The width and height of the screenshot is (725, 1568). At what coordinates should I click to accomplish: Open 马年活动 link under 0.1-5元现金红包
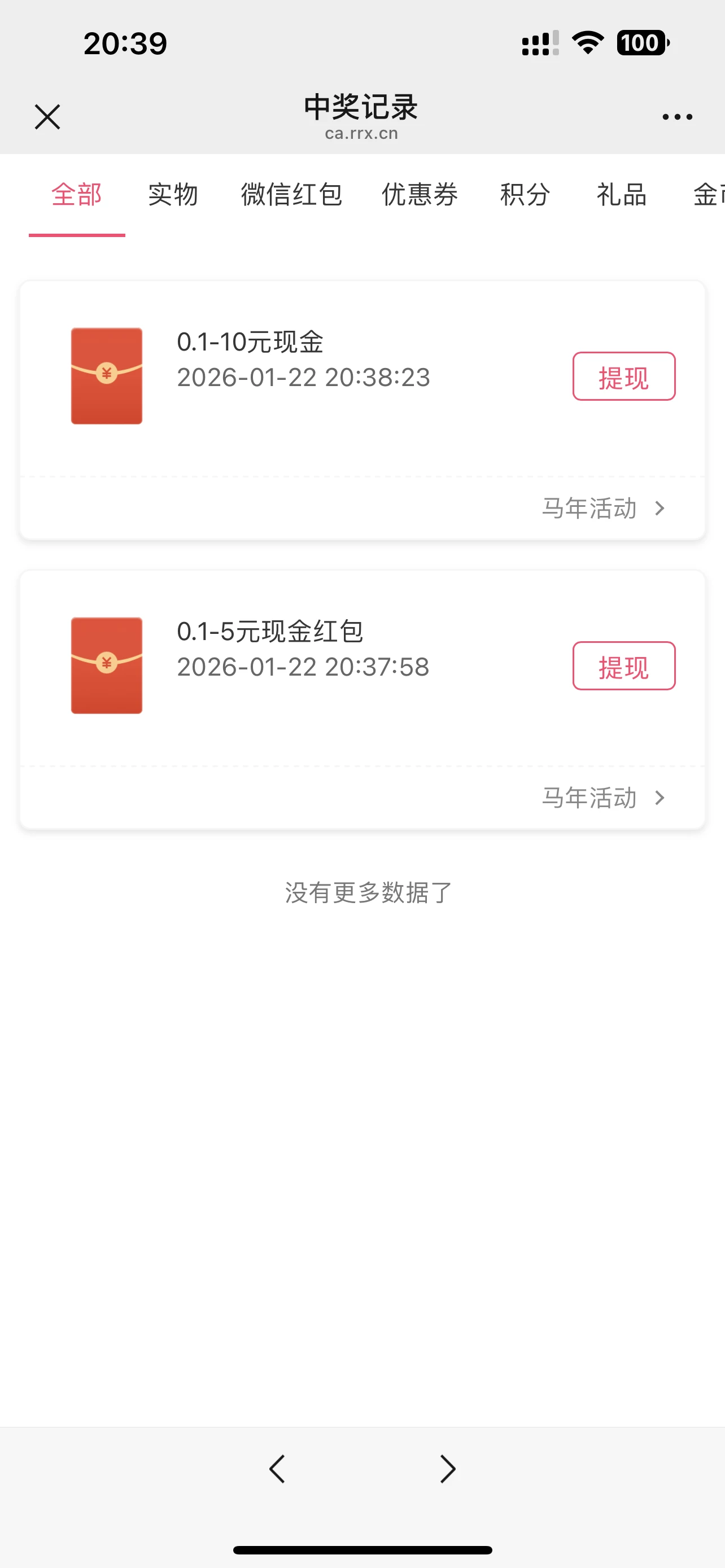coord(602,798)
